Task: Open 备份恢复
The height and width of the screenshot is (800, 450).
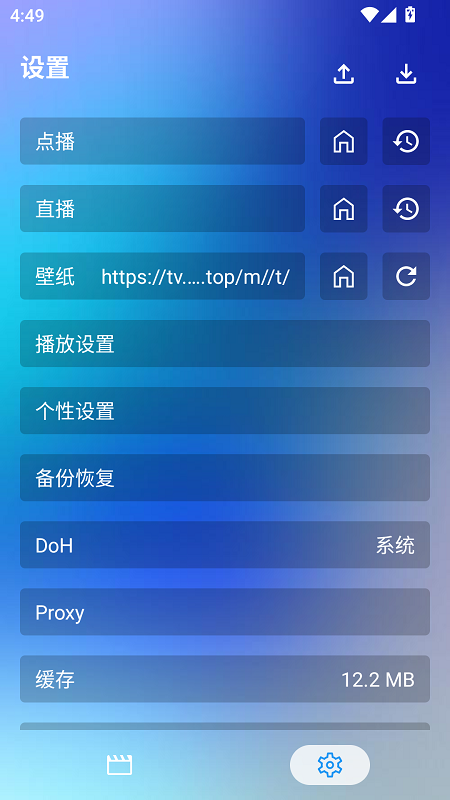Action: pos(225,478)
